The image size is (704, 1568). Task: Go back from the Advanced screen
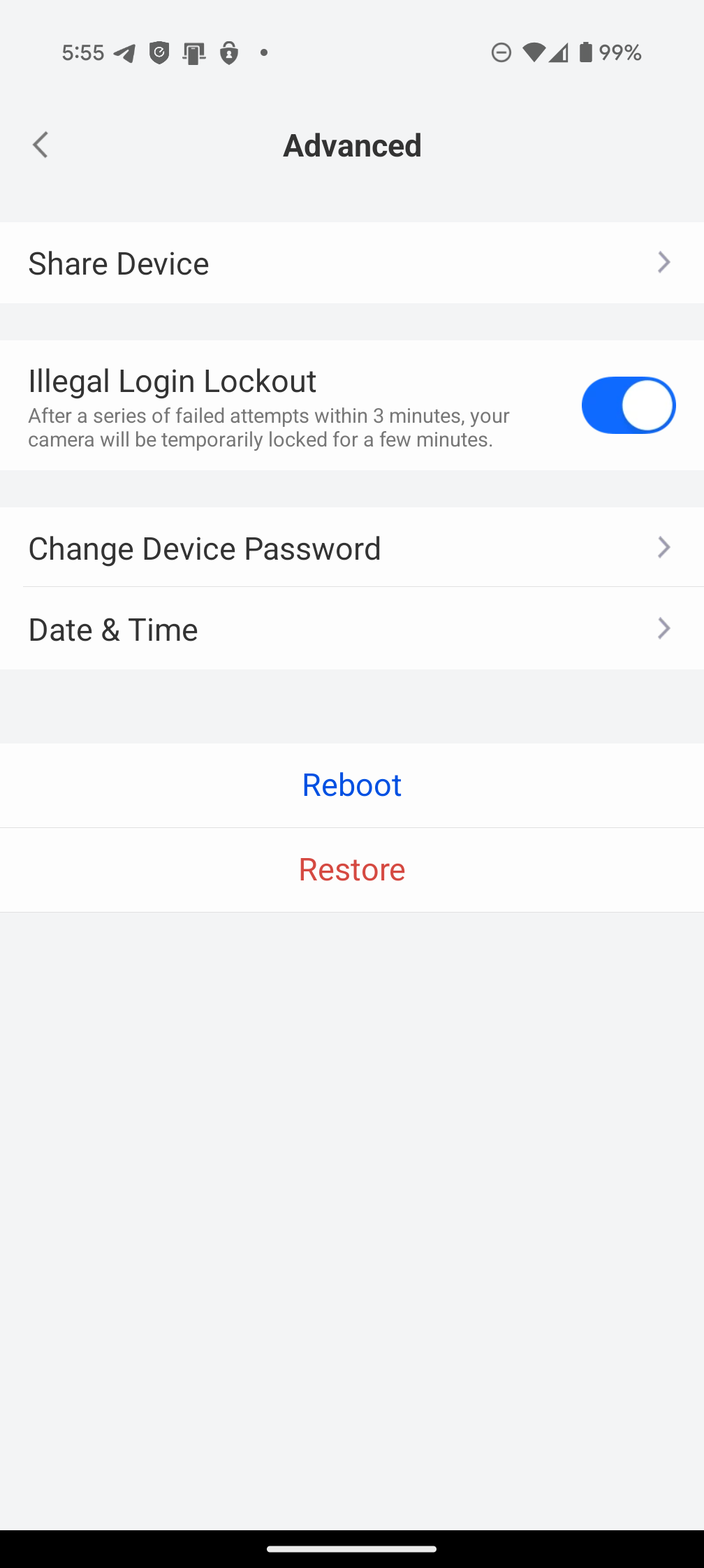(x=41, y=145)
